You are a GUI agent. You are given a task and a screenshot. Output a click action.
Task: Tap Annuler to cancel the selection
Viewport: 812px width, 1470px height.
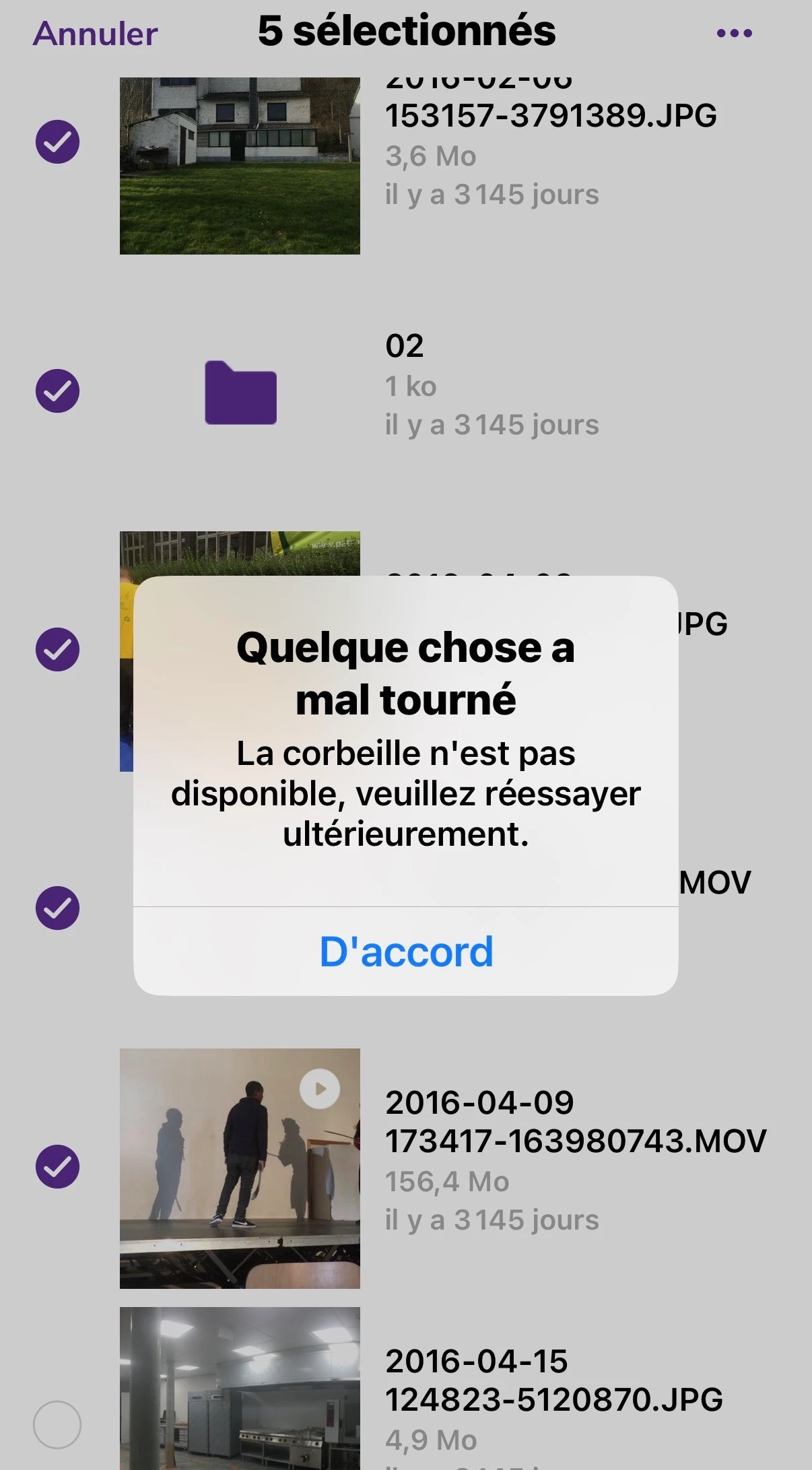click(x=95, y=34)
